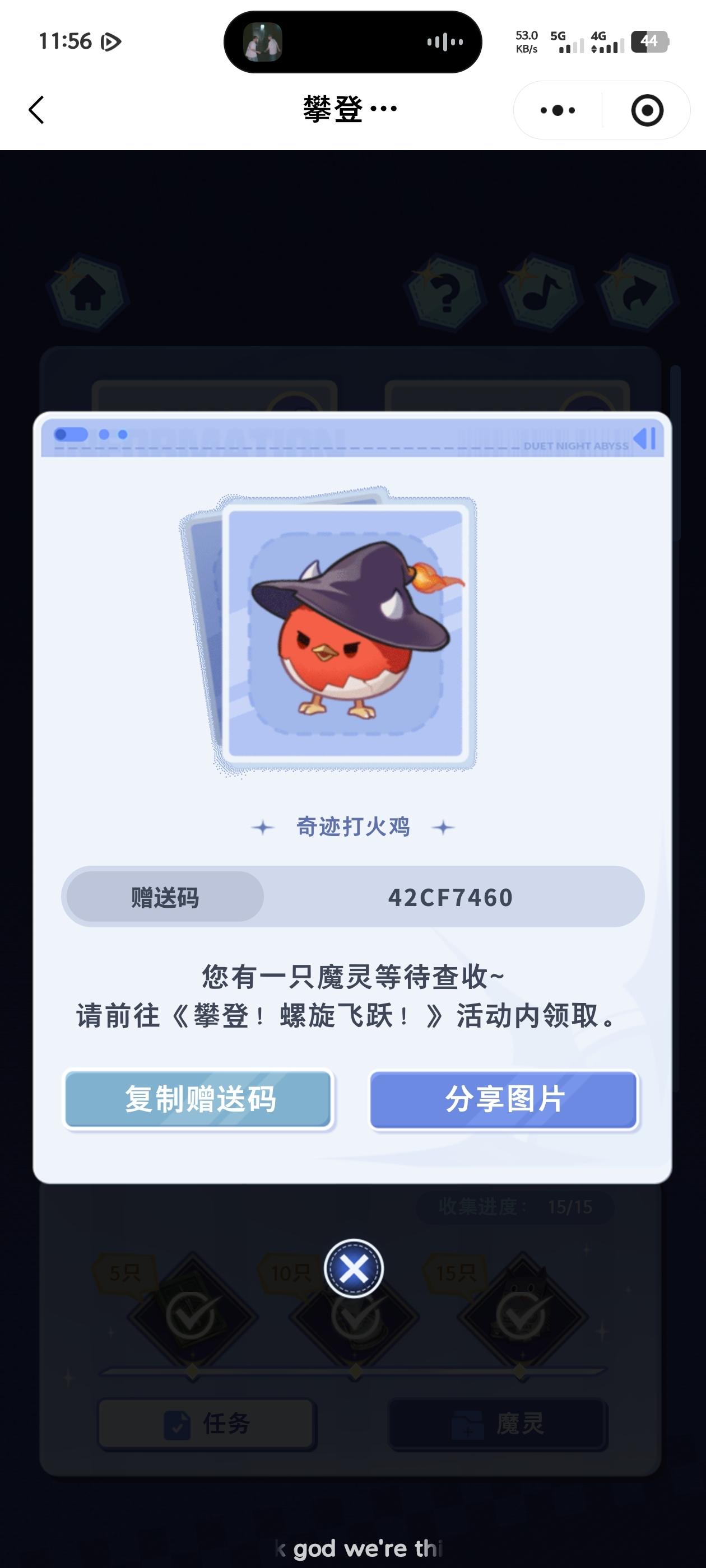
Task: Copy the gift code with 复制赠送码
Action: click(198, 1099)
